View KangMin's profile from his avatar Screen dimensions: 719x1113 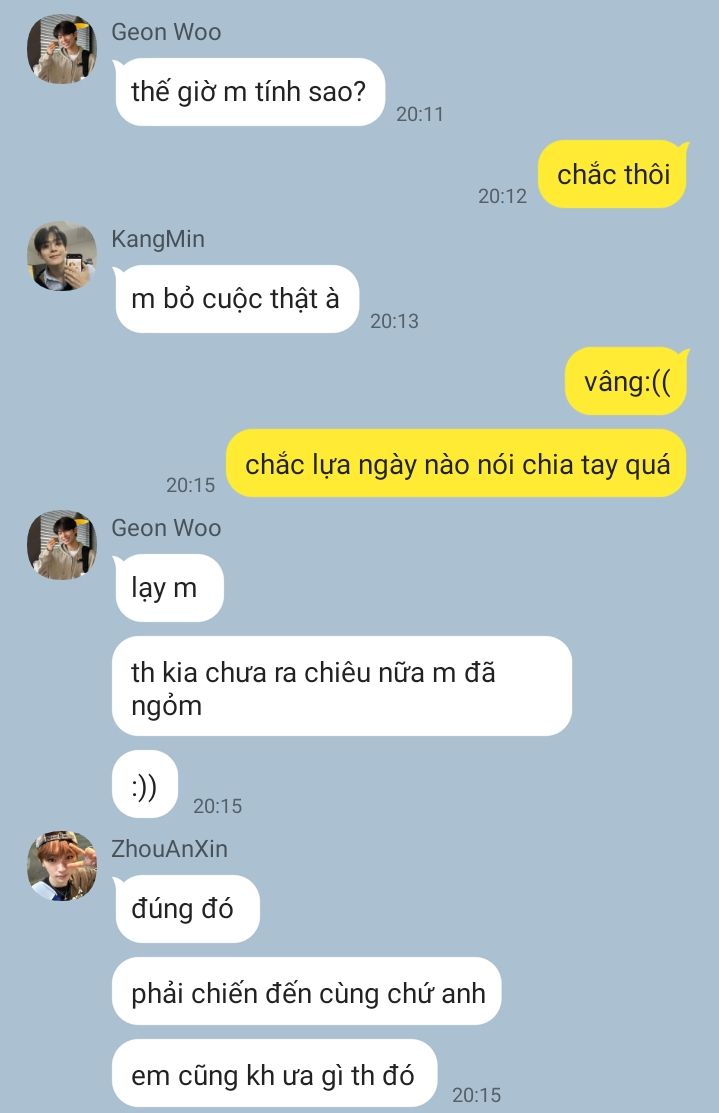62,256
